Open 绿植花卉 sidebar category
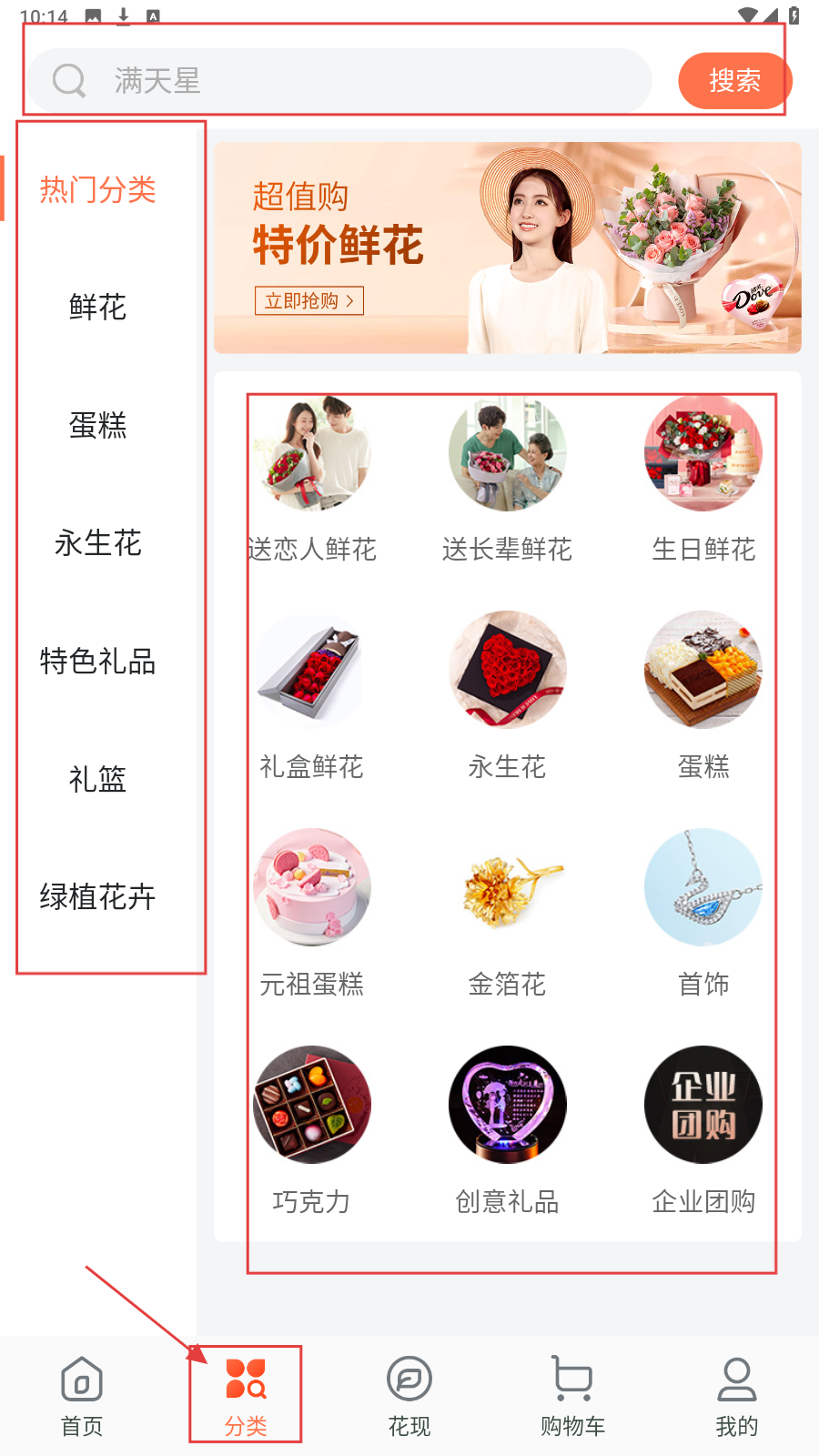Image resolution: width=819 pixels, height=1456 pixels. [x=97, y=897]
